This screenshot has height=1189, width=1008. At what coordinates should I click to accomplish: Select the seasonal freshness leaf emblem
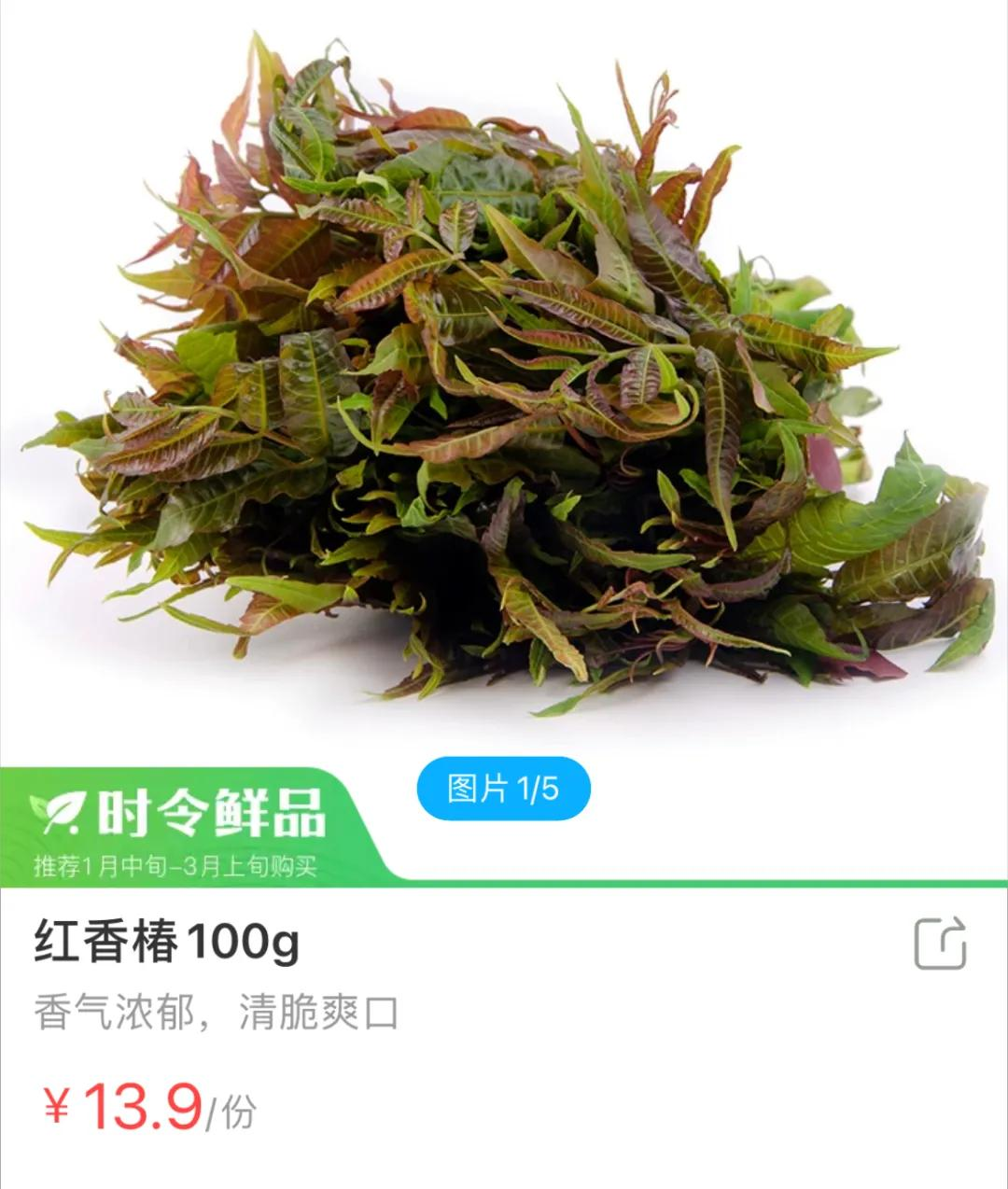(58, 811)
